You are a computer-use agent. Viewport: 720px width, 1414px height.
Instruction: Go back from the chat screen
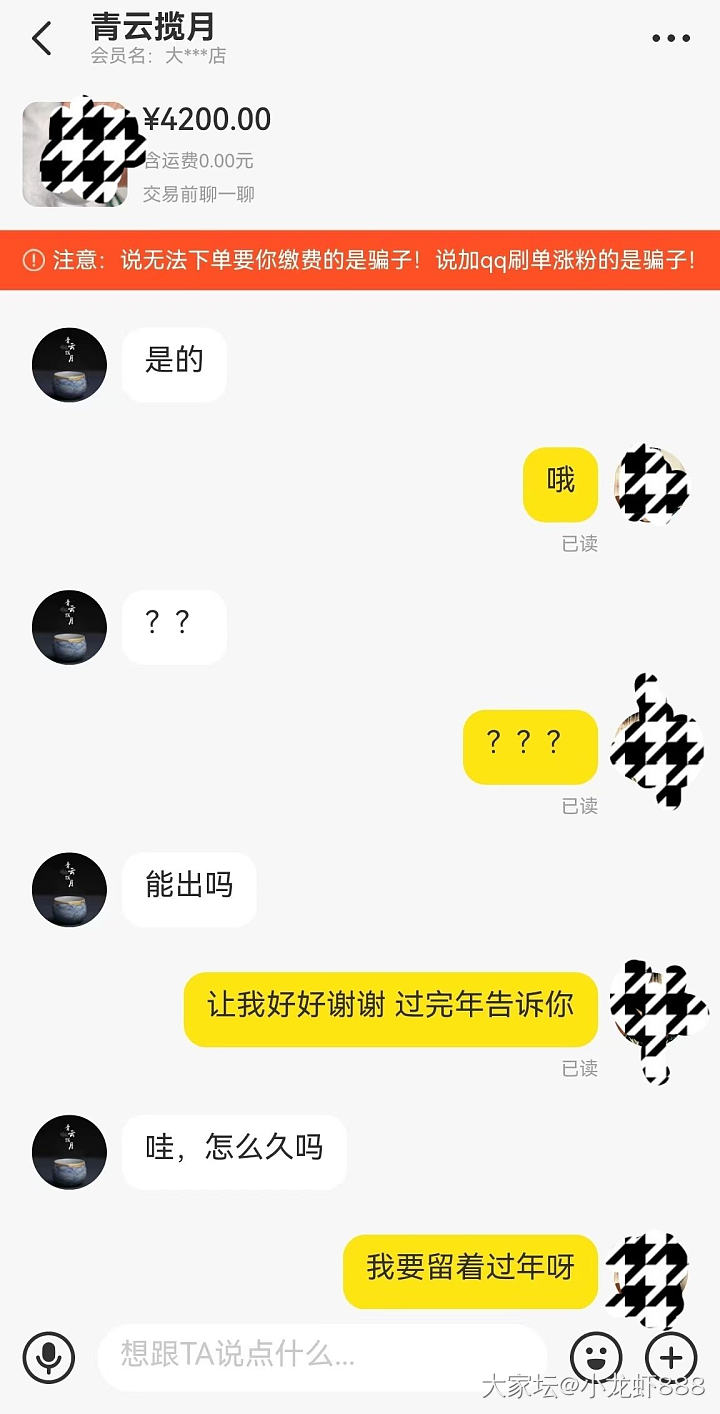[42, 39]
